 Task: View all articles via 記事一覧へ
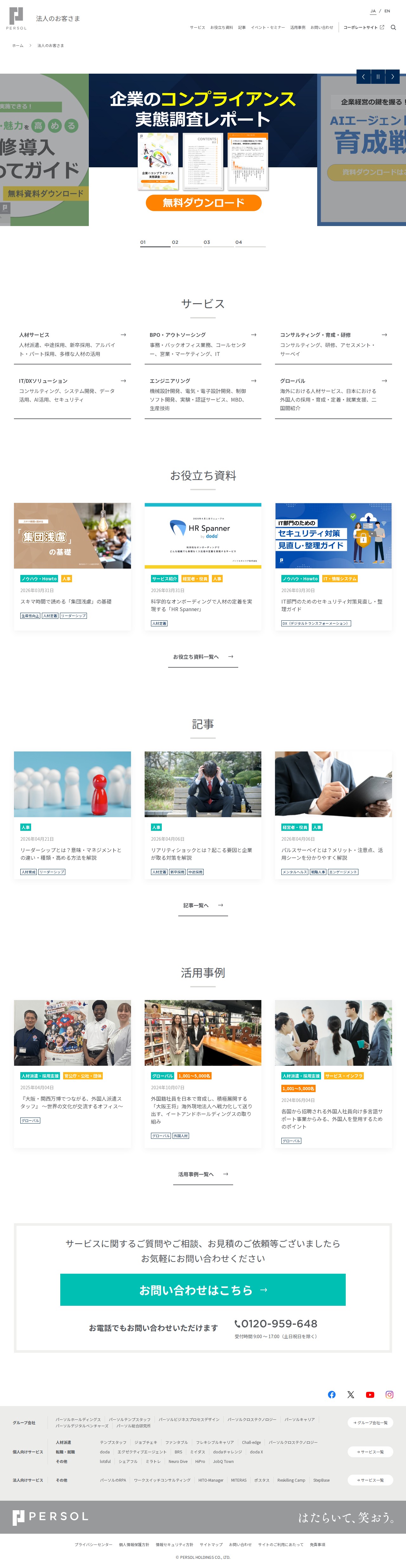coord(202,905)
